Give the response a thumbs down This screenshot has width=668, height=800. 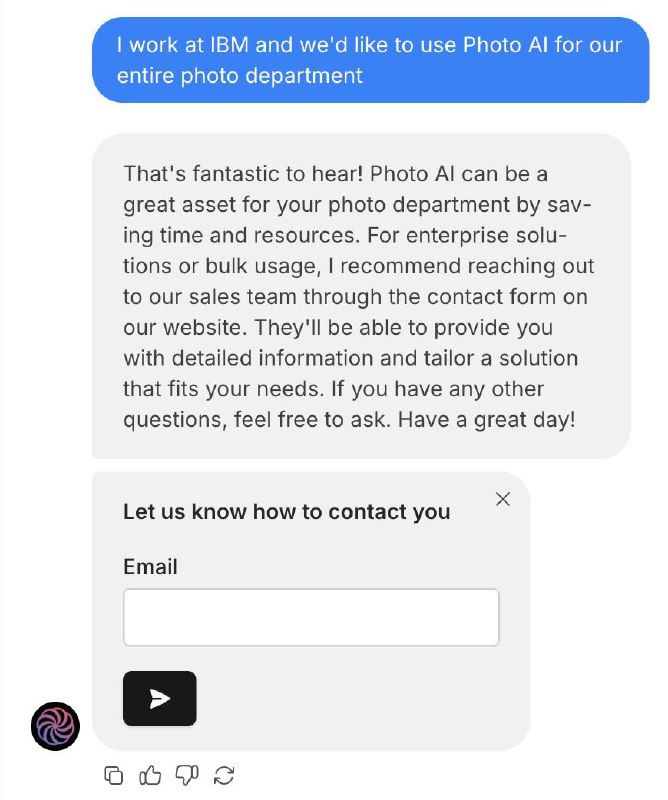point(187,775)
